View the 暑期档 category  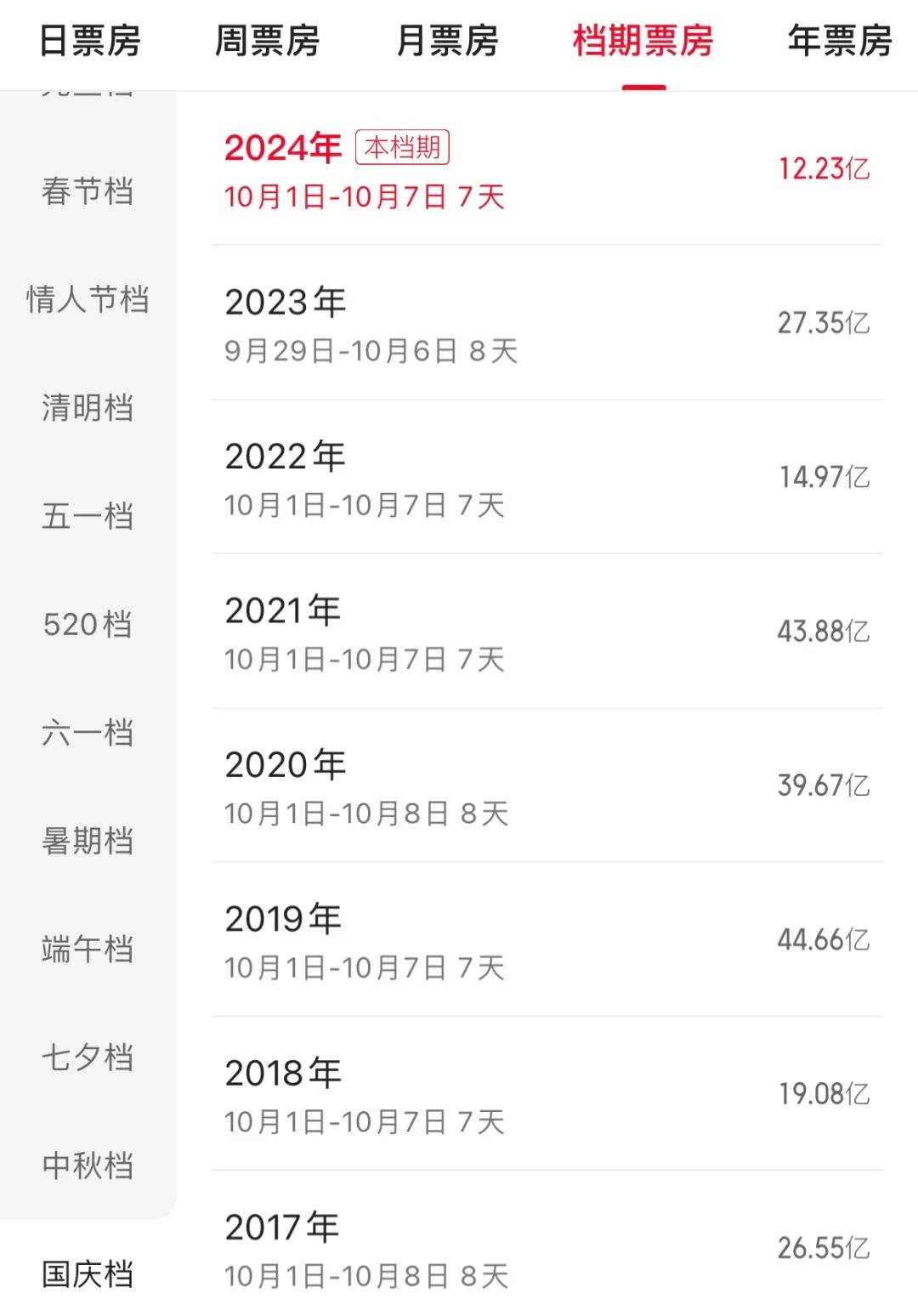[x=88, y=841]
